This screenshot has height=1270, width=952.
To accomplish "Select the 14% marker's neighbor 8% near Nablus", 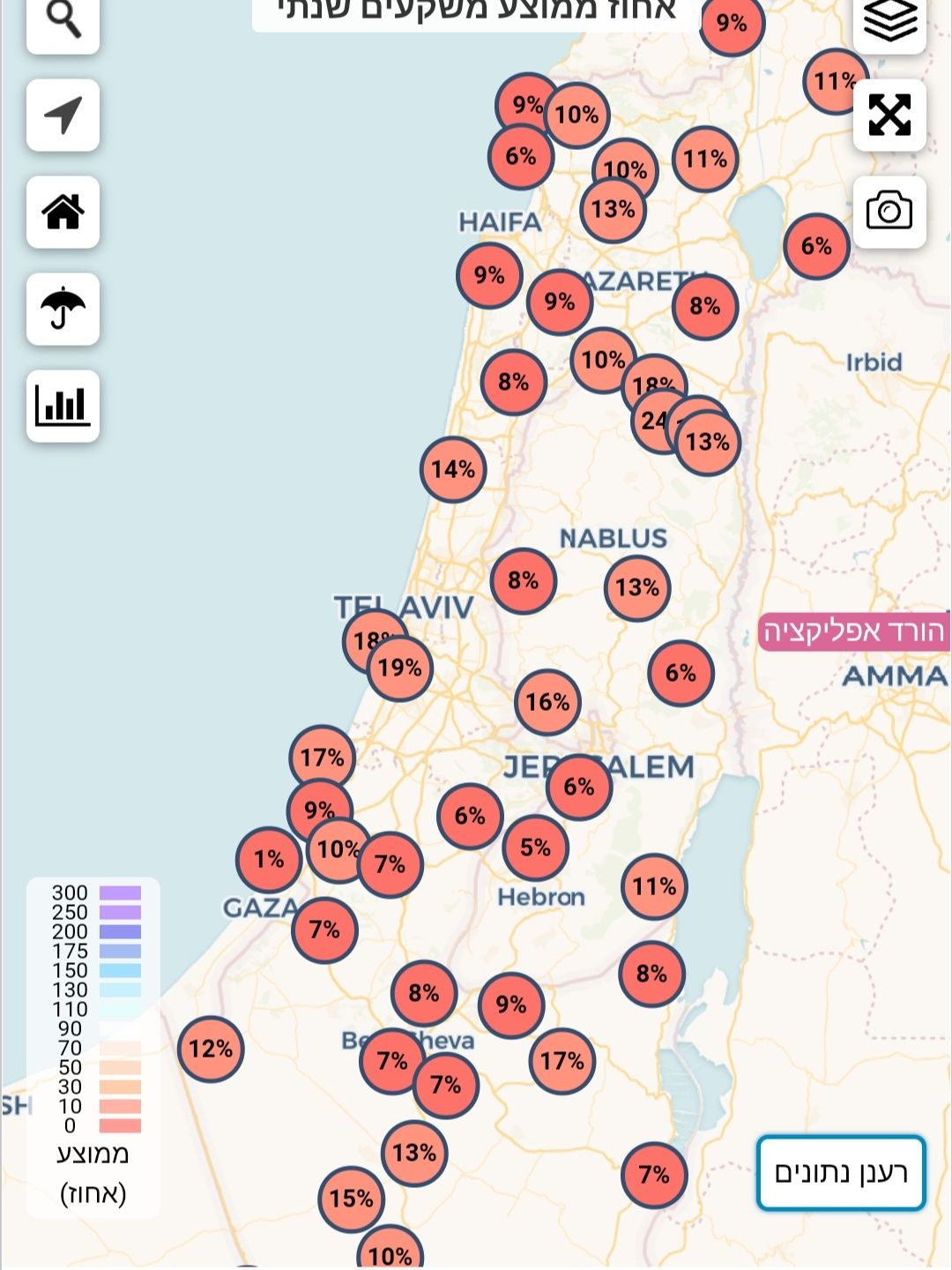I will pyautogui.click(x=523, y=580).
